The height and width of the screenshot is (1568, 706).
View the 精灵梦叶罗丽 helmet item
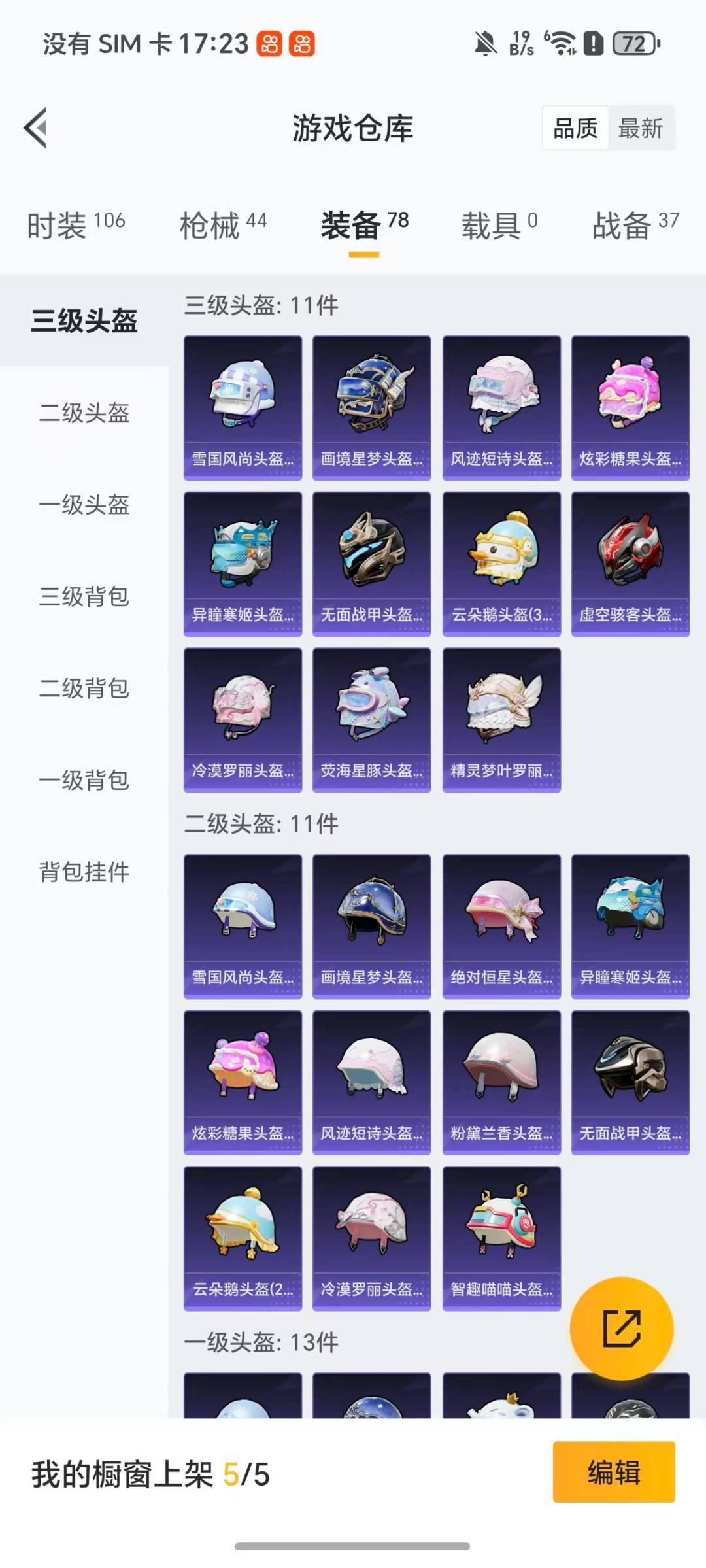[501, 719]
